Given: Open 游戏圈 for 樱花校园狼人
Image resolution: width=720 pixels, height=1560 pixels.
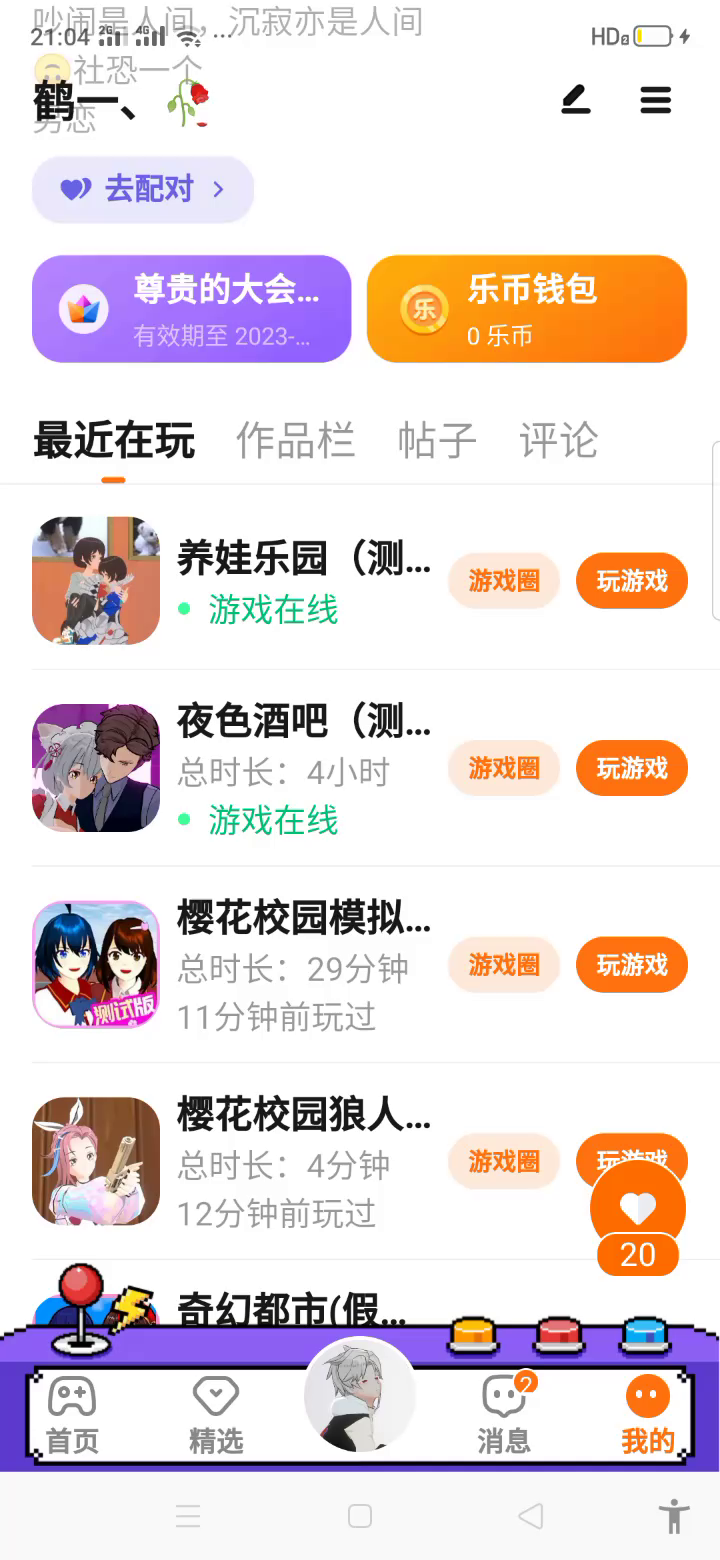Looking at the screenshot, I should [x=504, y=1161].
